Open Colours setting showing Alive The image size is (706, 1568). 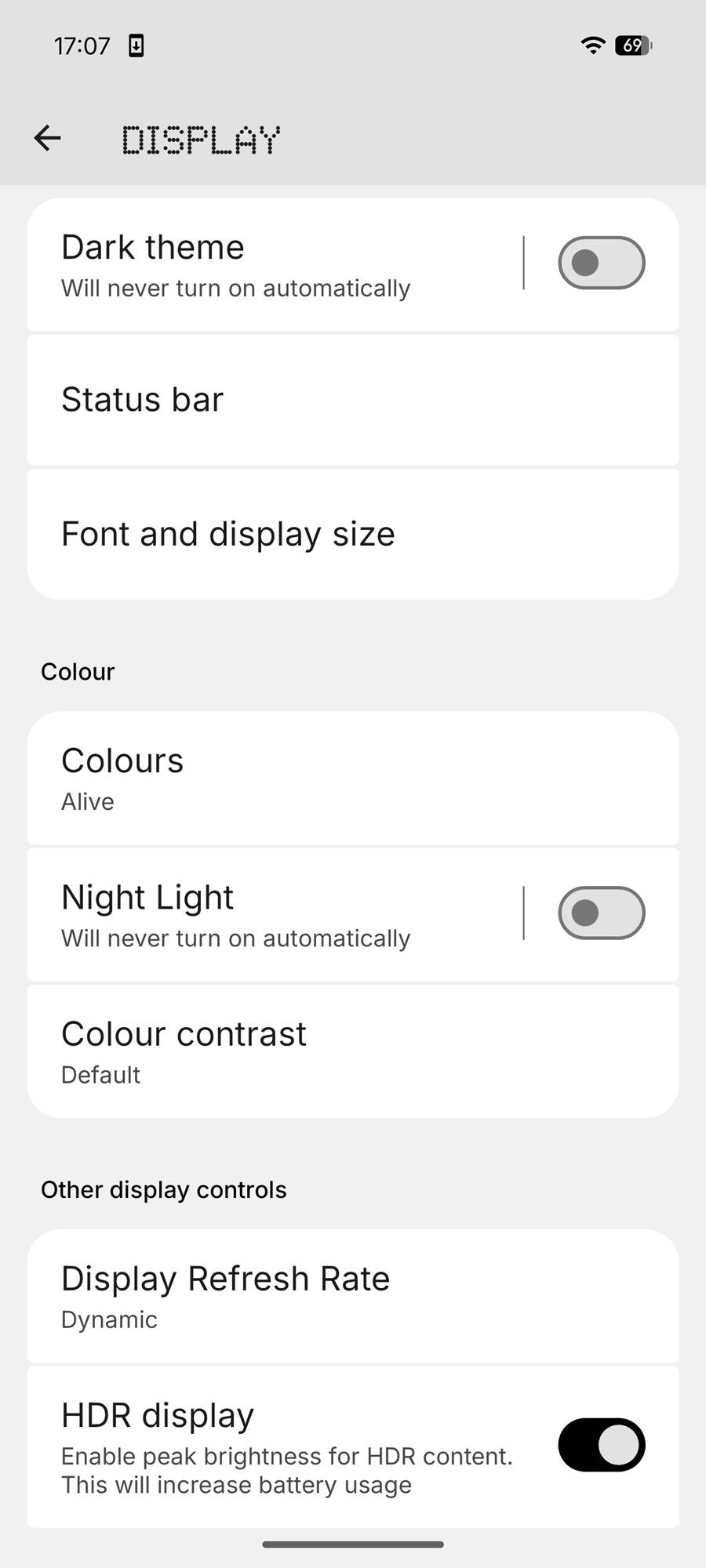(x=353, y=779)
